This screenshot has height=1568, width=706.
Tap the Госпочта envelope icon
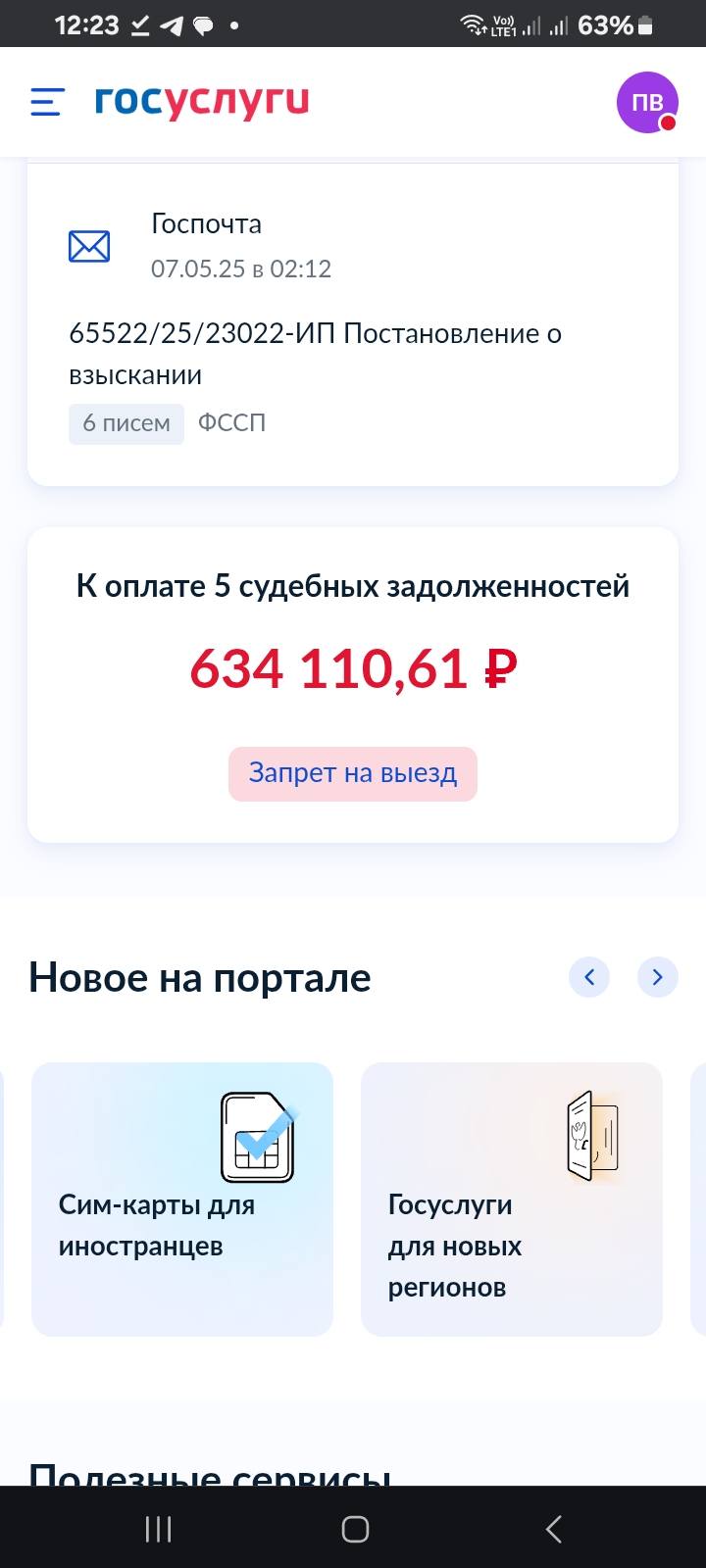coord(88,245)
